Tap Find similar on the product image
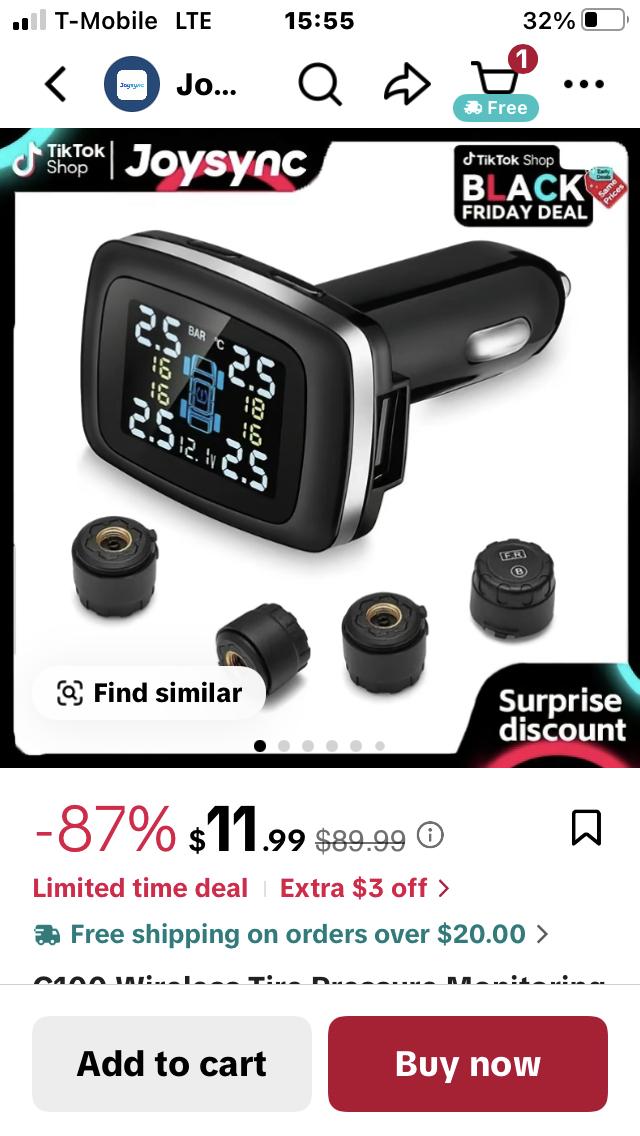640x1136 pixels. click(150, 693)
